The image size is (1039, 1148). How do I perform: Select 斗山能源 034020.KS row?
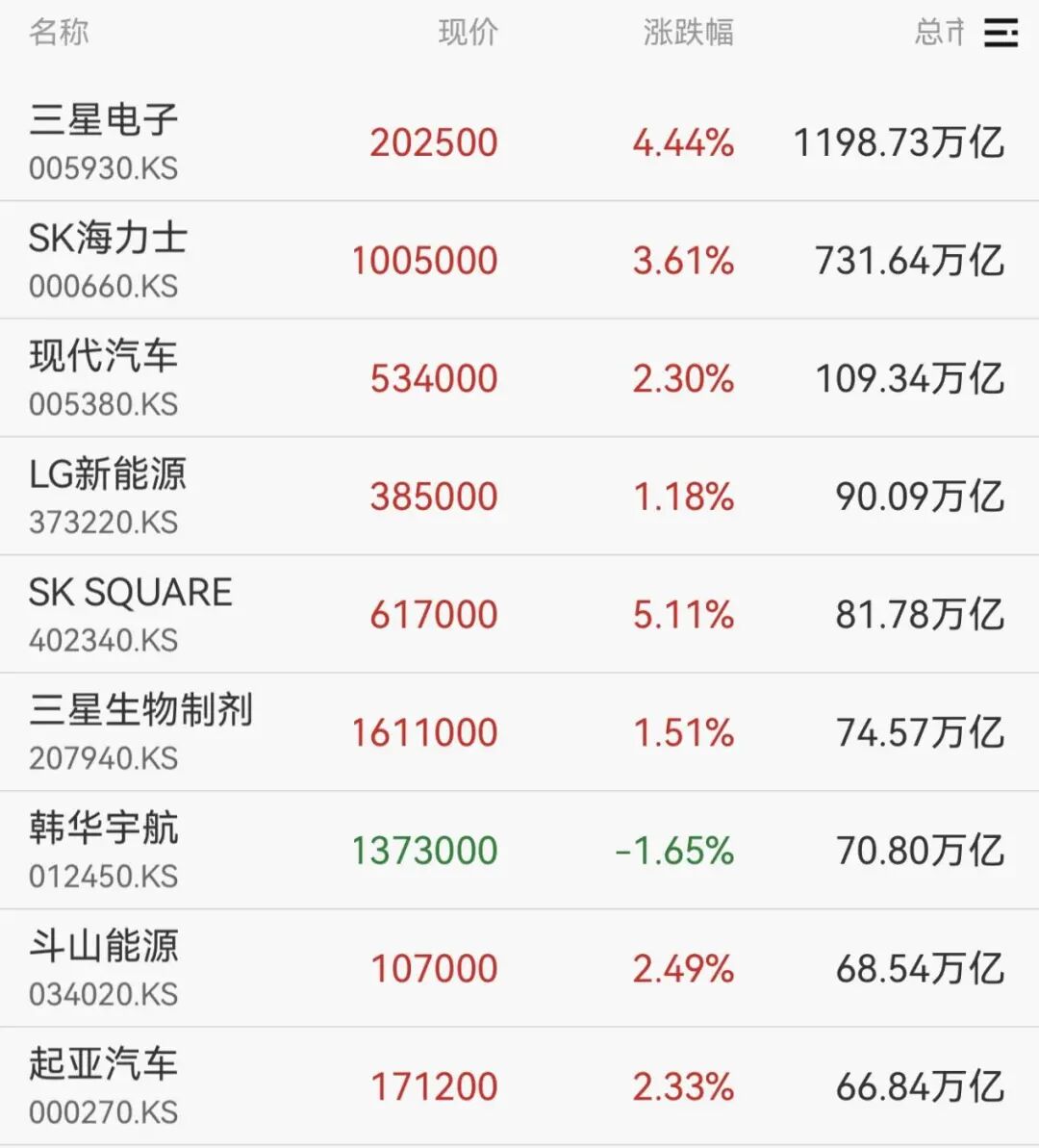click(104, 967)
